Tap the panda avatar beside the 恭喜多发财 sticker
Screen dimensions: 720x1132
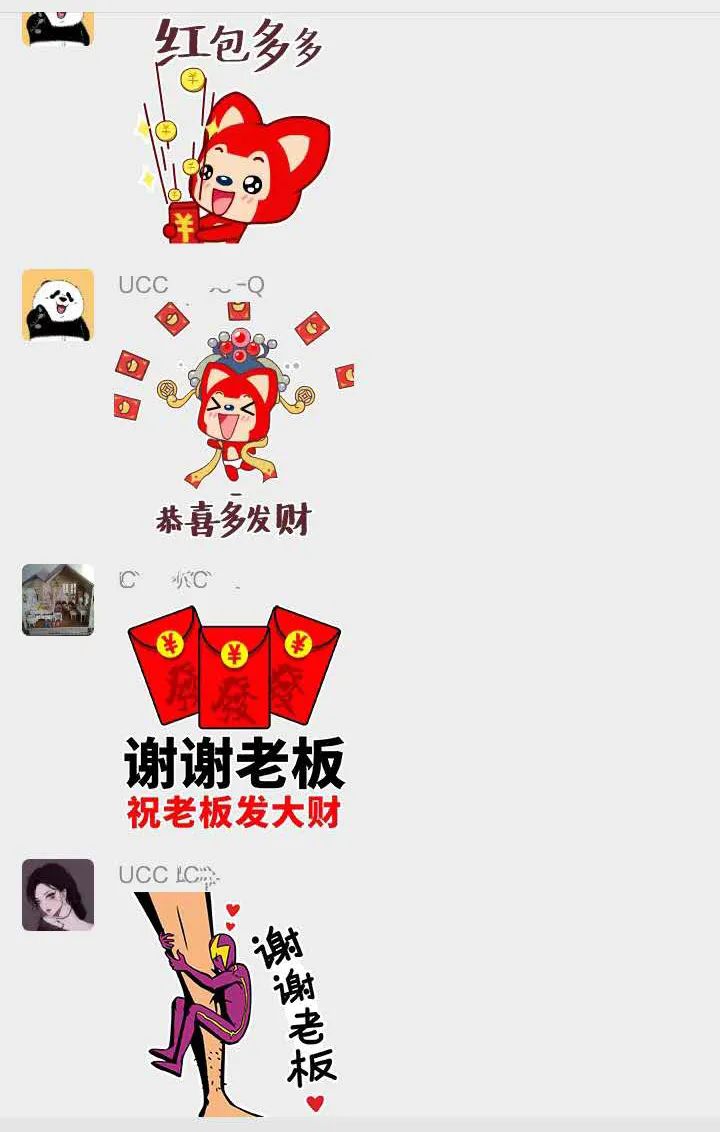point(58,305)
